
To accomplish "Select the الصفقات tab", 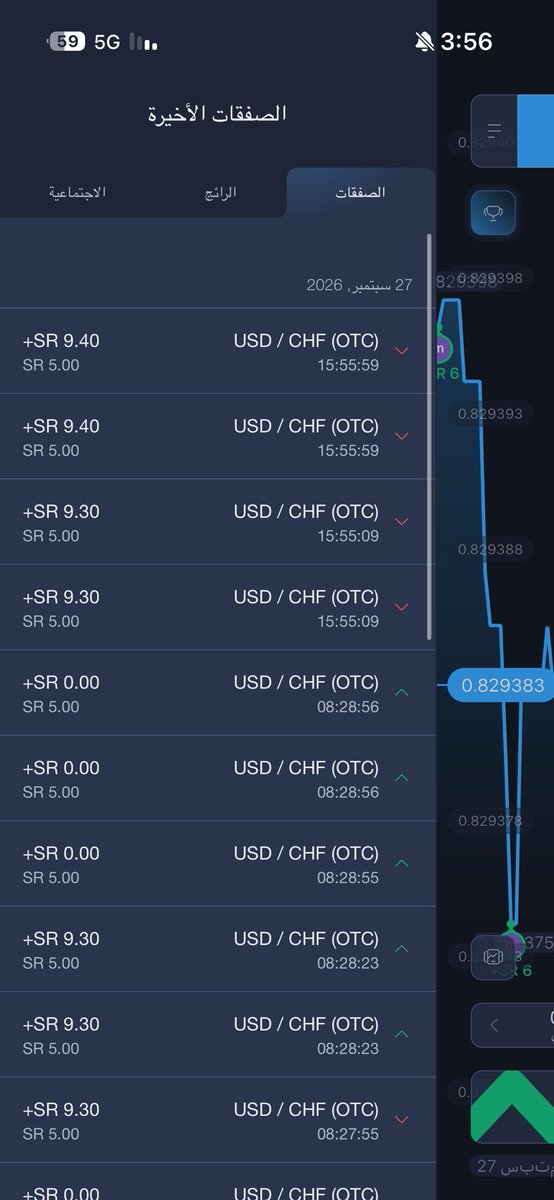I will [360, 192].
